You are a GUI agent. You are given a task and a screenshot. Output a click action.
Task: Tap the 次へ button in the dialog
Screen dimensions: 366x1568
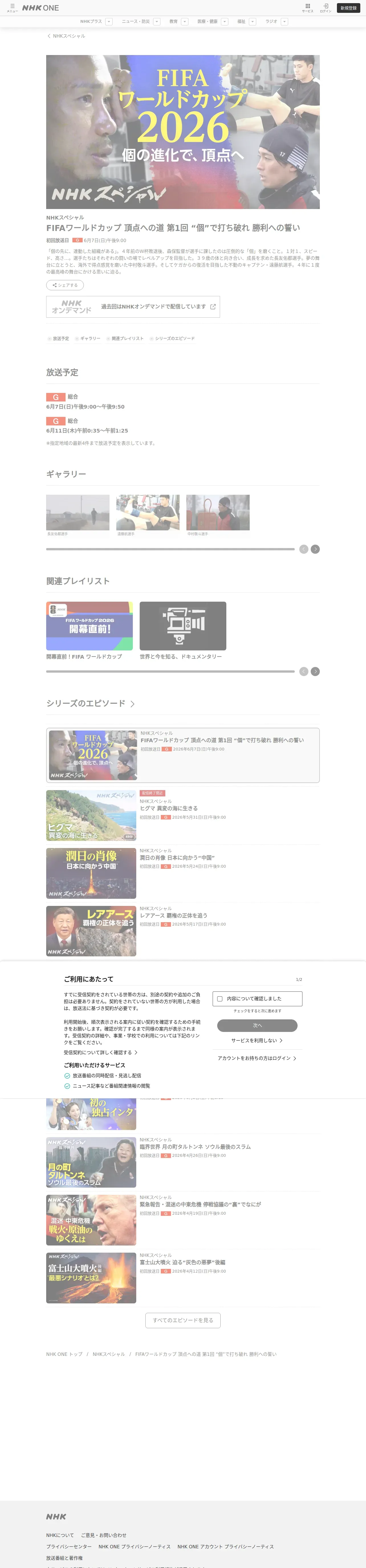[257, 1026]
